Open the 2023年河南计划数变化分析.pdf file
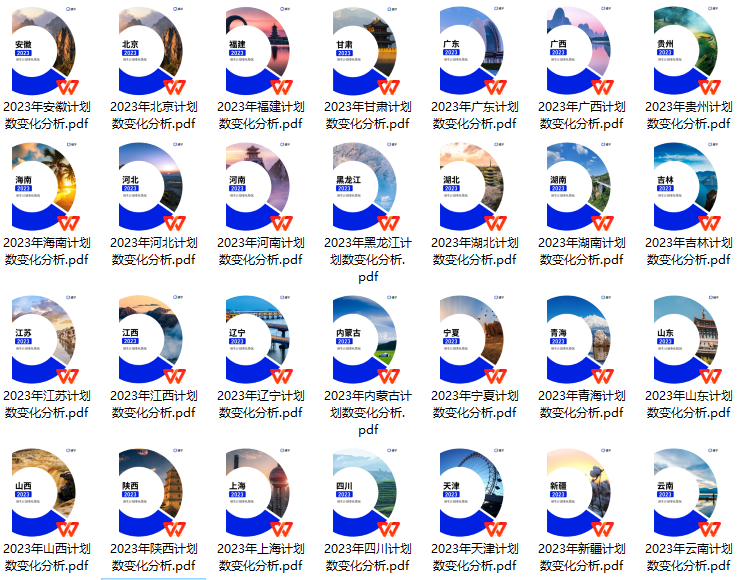 260,188
